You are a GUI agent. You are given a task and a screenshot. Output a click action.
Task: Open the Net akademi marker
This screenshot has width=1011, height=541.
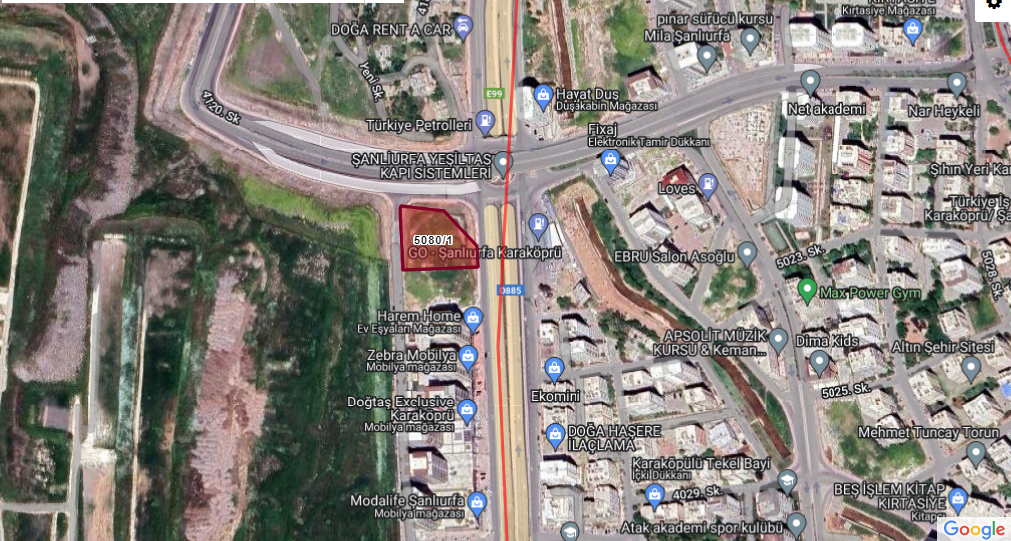[810, 81]
